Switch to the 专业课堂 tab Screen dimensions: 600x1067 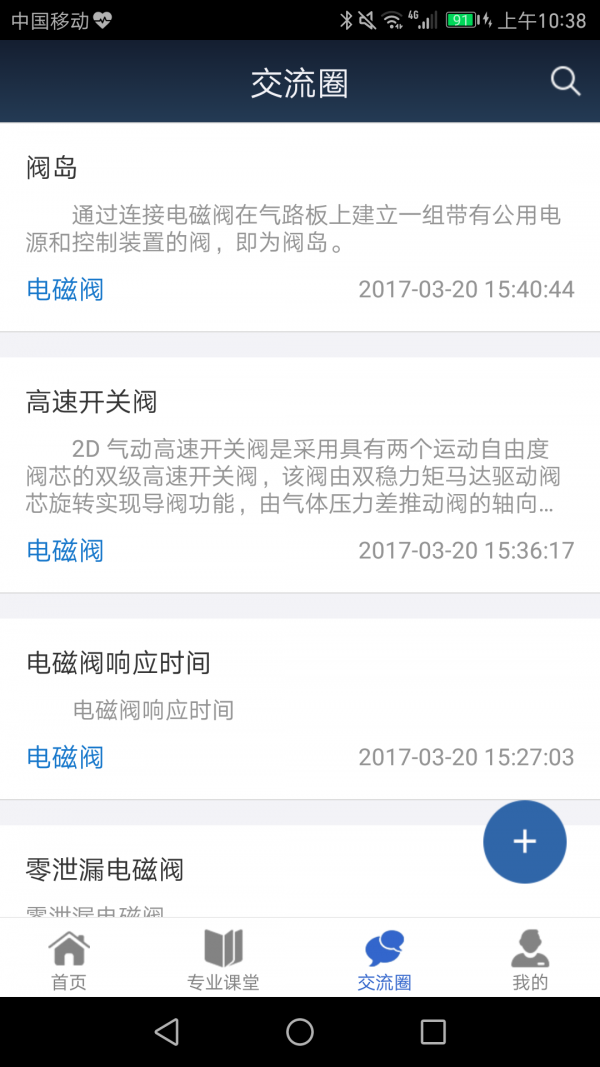click(223, 960)
